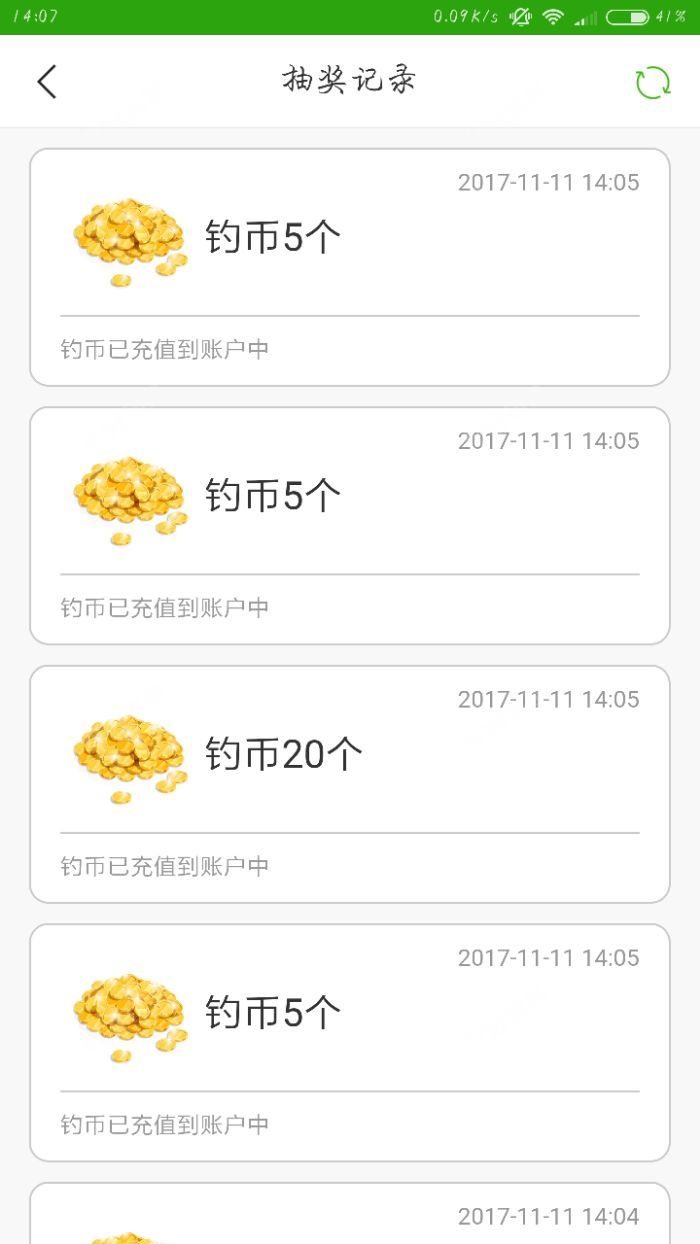Refresh the lottery records list
This screenshot has width=700, height=1244.
(x=653, y=82)
